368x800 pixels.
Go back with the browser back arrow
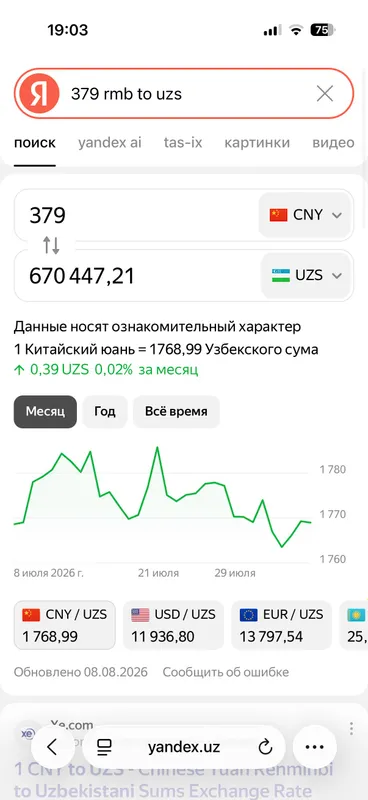[52, 747]
